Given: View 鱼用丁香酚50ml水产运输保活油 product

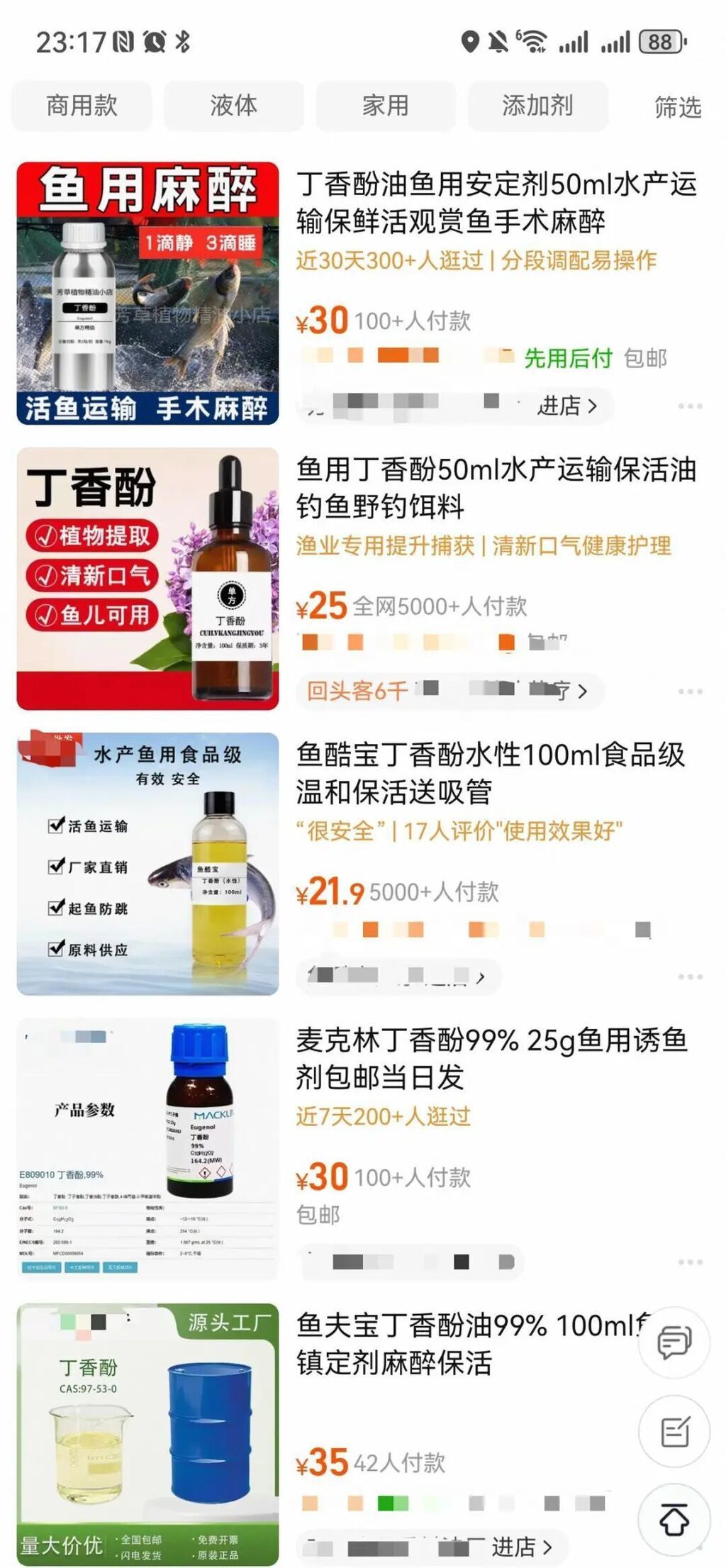Looking at the screenshot, I should click(496, 488).
